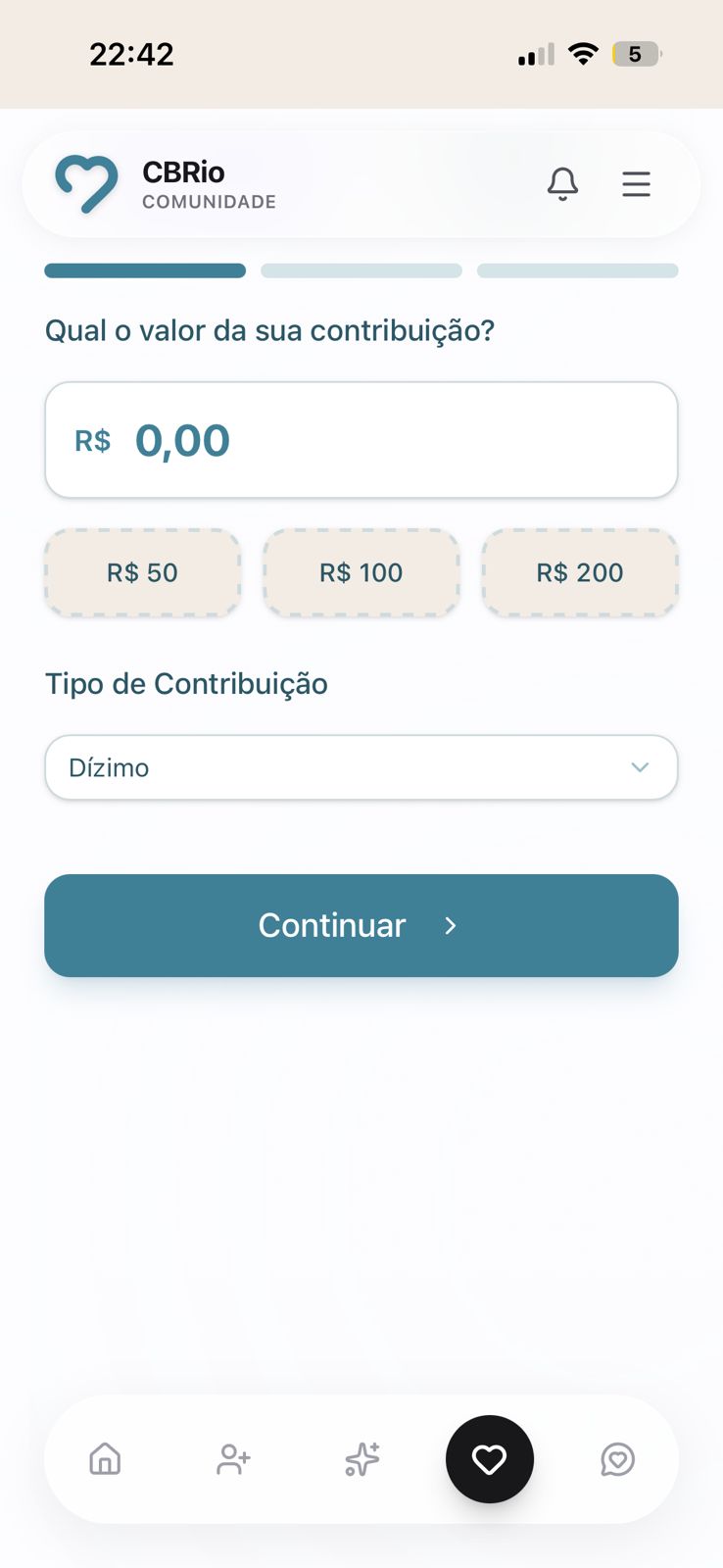Expand the Tipo de Contribuição dropdown
723x1568 pixels.
click(x=361, y=767)
